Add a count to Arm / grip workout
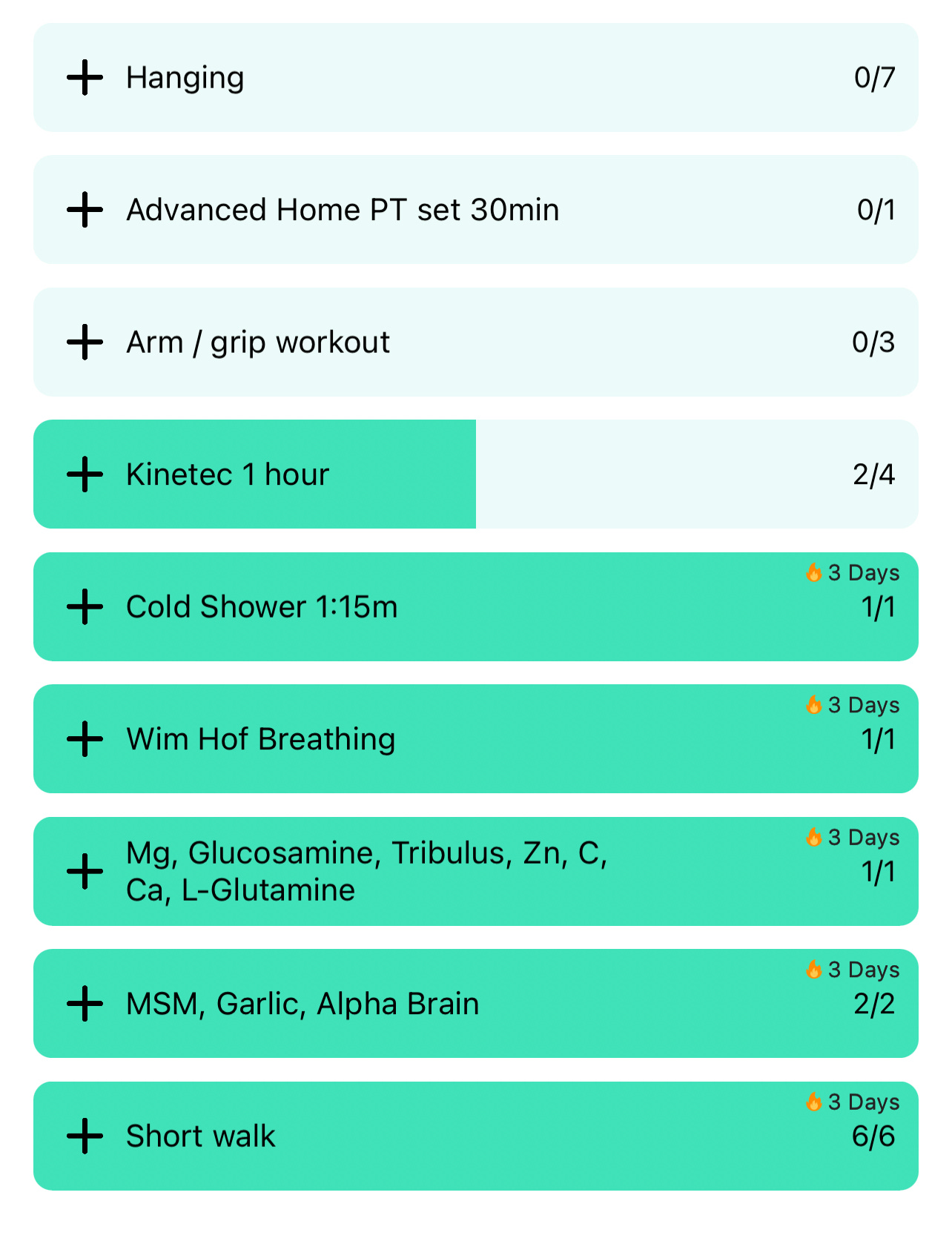Screen dimensions: 952x1241 point(85,342)
